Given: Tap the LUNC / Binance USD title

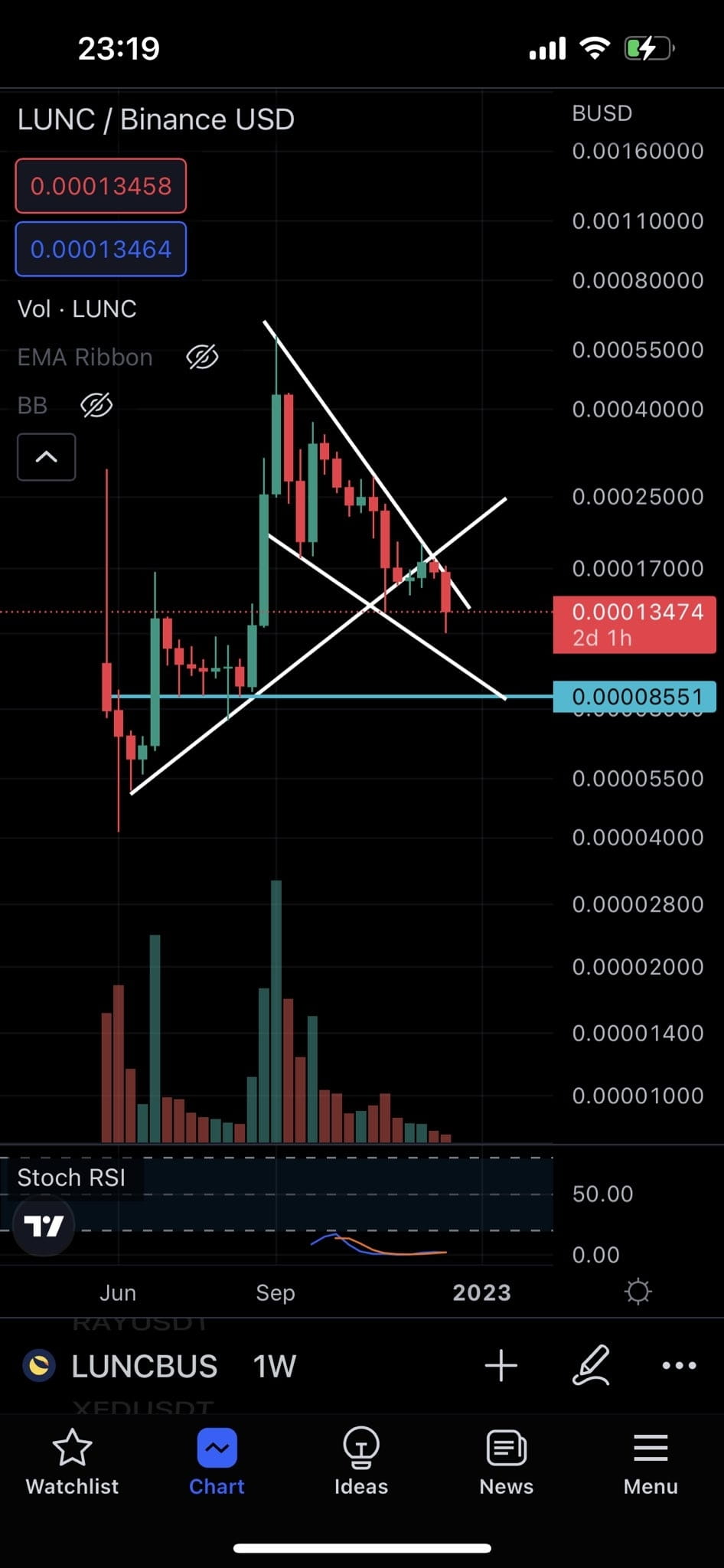Looking at the screenshot, I should tap(155, 119).
